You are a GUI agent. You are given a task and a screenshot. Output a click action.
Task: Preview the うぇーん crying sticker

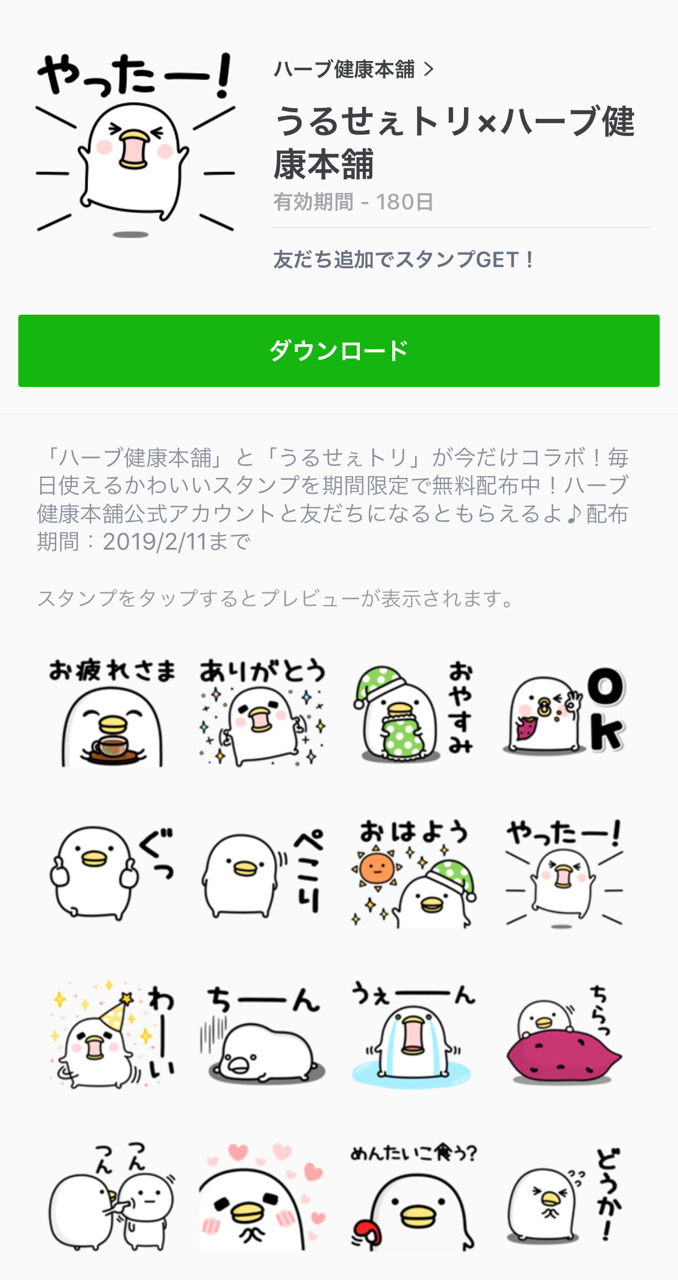point(414,1035)
